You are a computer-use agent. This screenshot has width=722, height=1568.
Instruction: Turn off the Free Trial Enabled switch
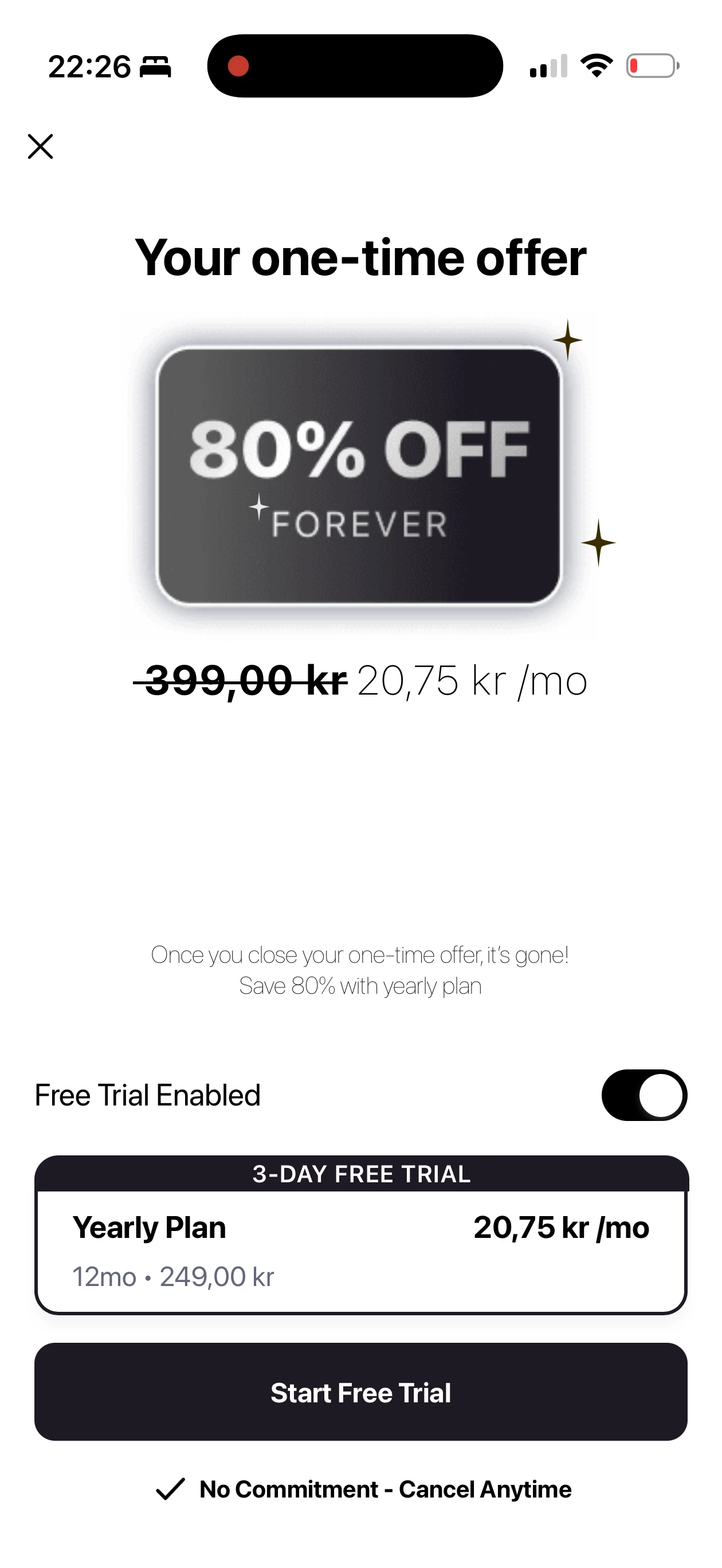(643, 1095)
